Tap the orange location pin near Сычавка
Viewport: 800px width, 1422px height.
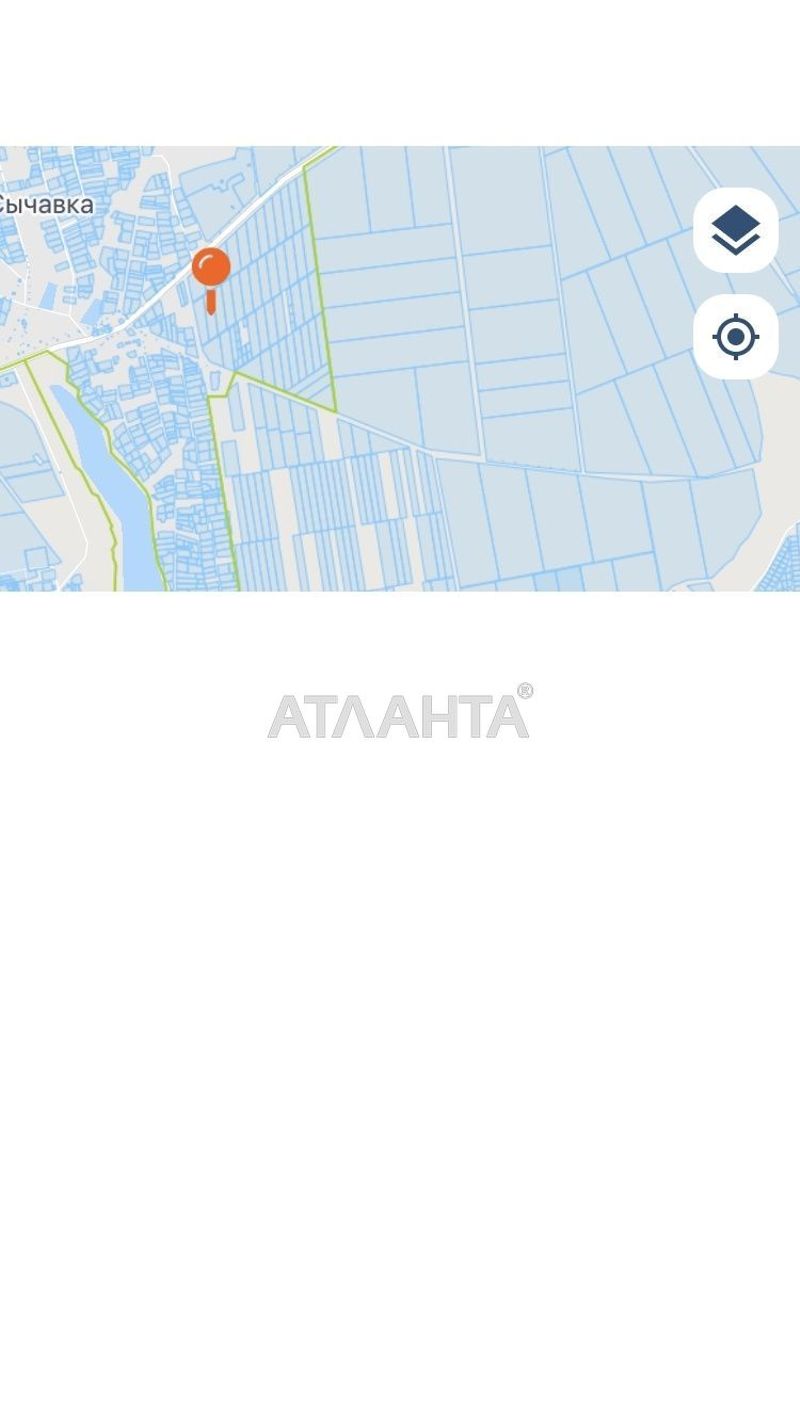[x=211, y=270]
